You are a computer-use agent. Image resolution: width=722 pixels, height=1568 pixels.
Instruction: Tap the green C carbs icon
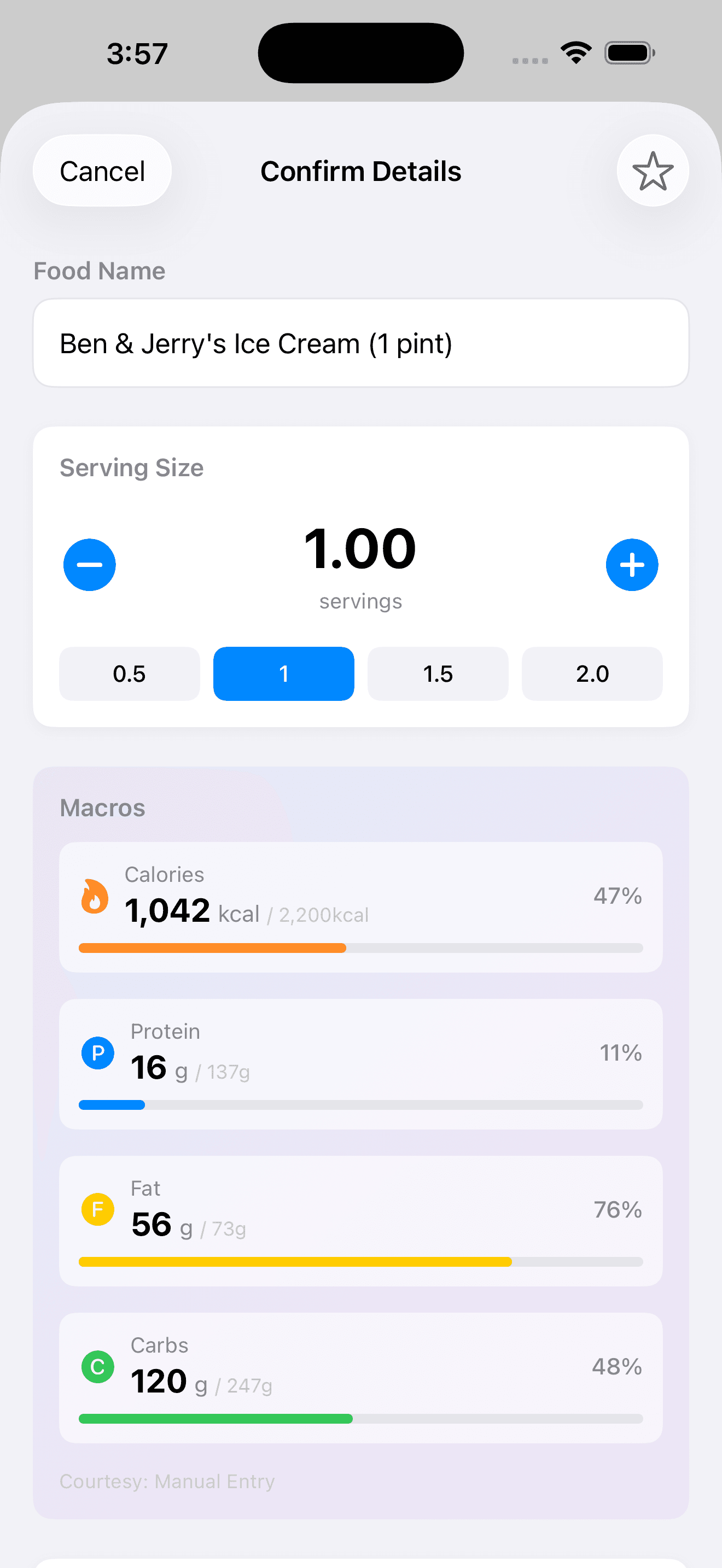point(97,1366)
